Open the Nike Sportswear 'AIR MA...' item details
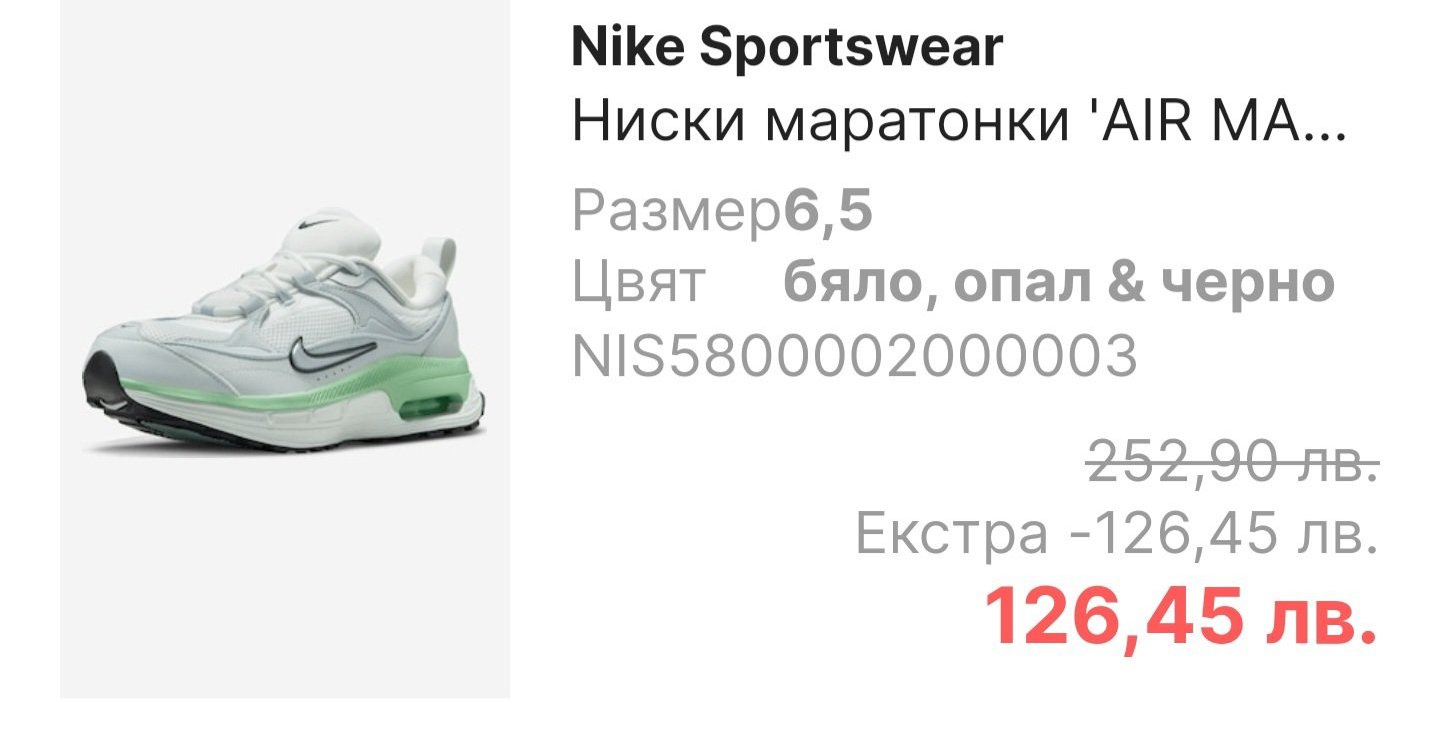The width and height of the screenshot is (1440, 748). coord(958,125)
